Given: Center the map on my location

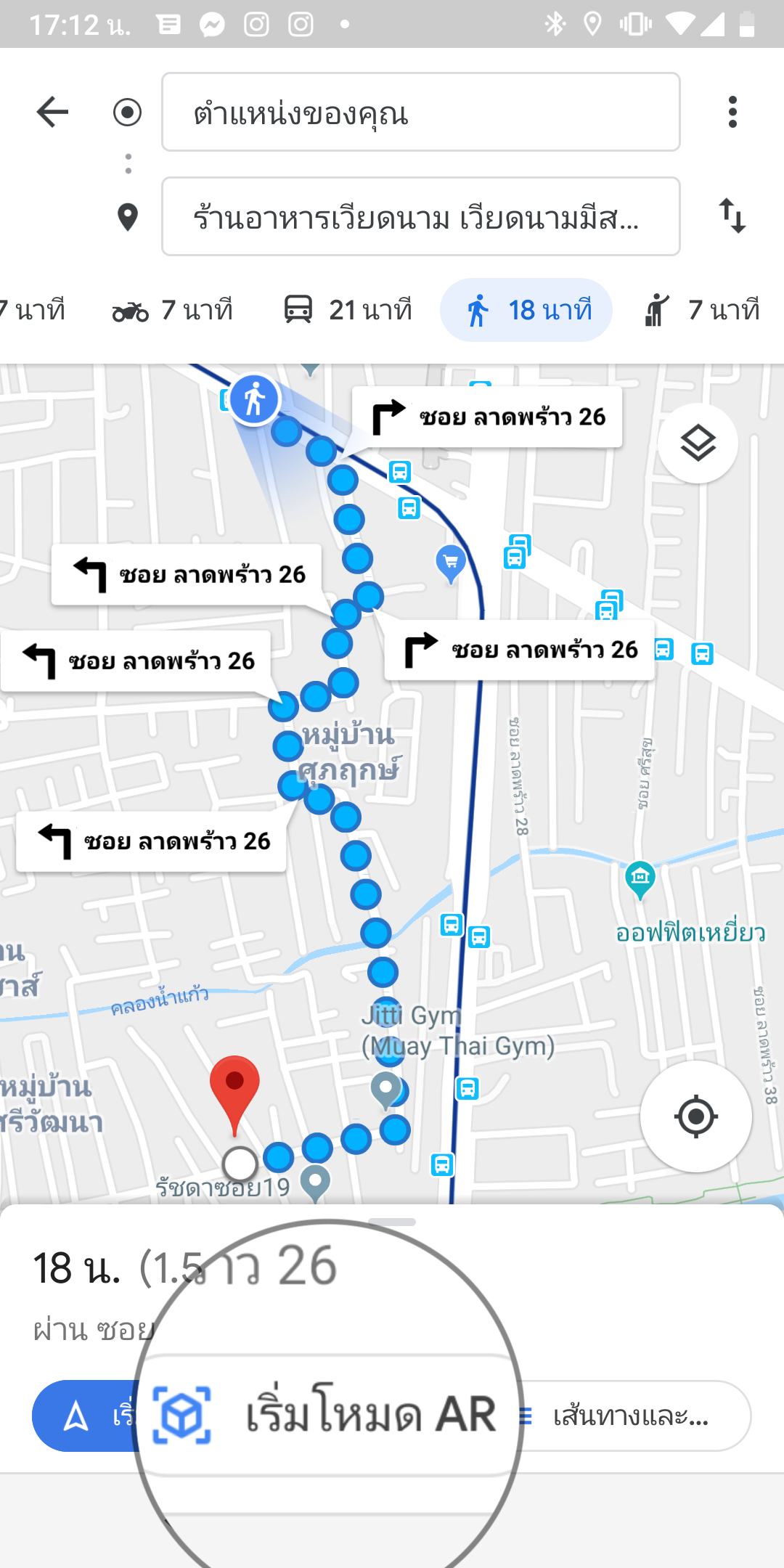Looking at the screenshot, I should [x=695, y=1116].
